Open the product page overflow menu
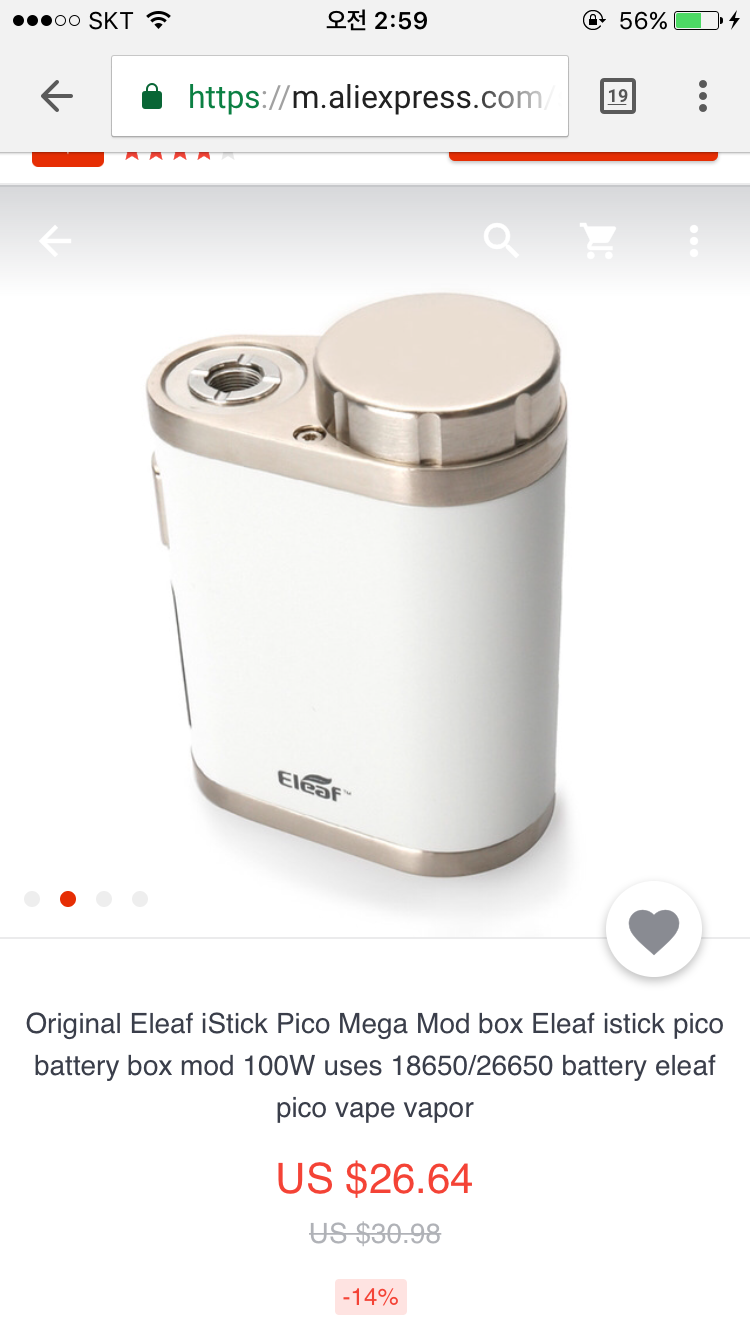Screen dimensions: 750x1334 pyautogui.click(x=694, y=241)
